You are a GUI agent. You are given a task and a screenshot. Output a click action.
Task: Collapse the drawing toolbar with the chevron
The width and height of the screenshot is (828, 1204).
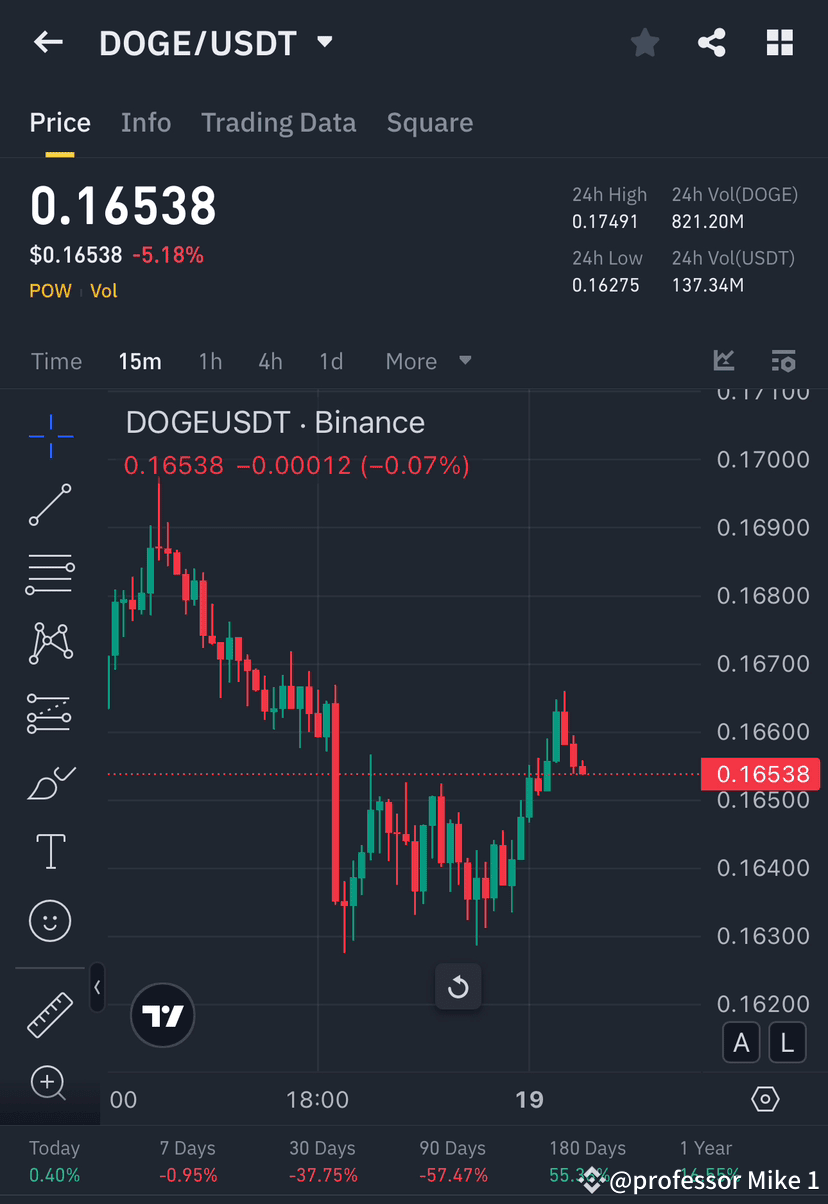(97, 988)
